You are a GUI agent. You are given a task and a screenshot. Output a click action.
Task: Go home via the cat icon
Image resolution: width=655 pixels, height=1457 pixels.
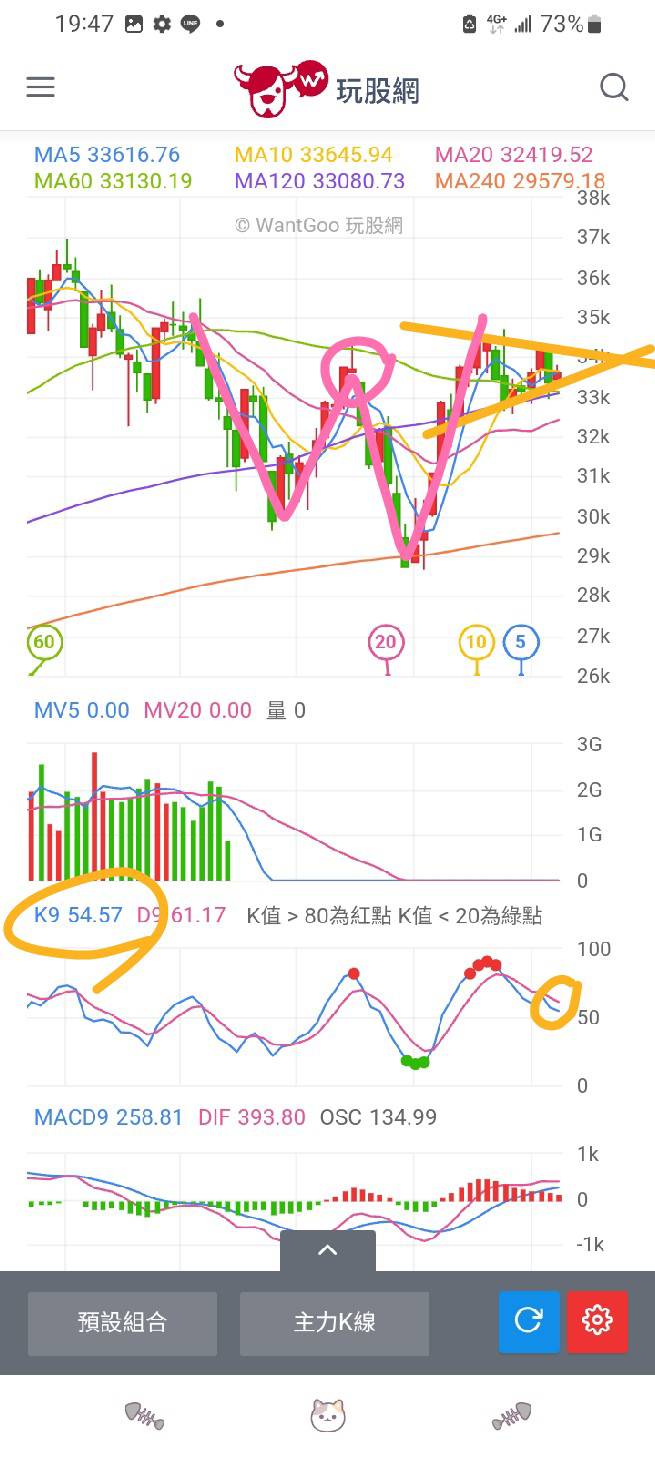pos(328,1415)
